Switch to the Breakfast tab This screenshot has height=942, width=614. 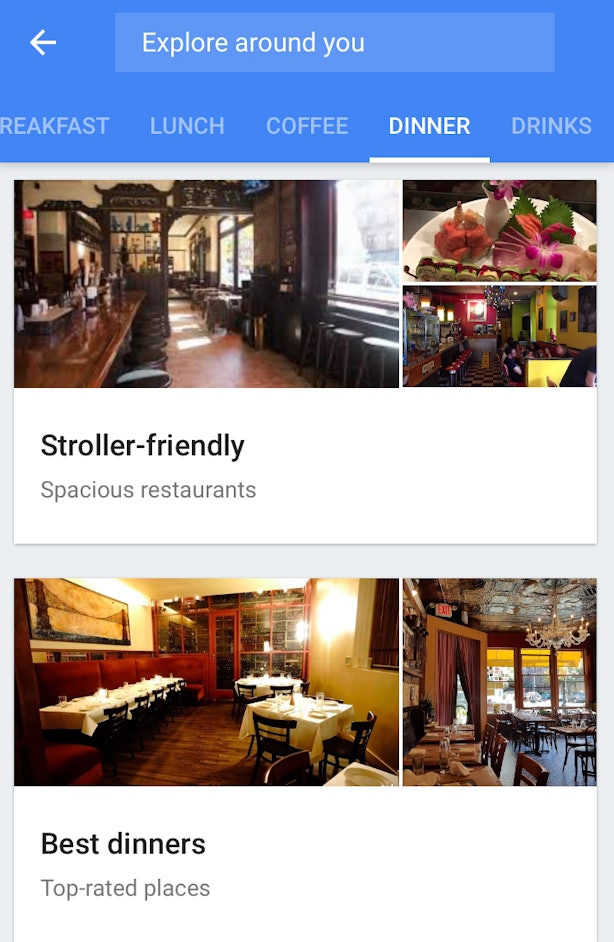pos(54,127)
